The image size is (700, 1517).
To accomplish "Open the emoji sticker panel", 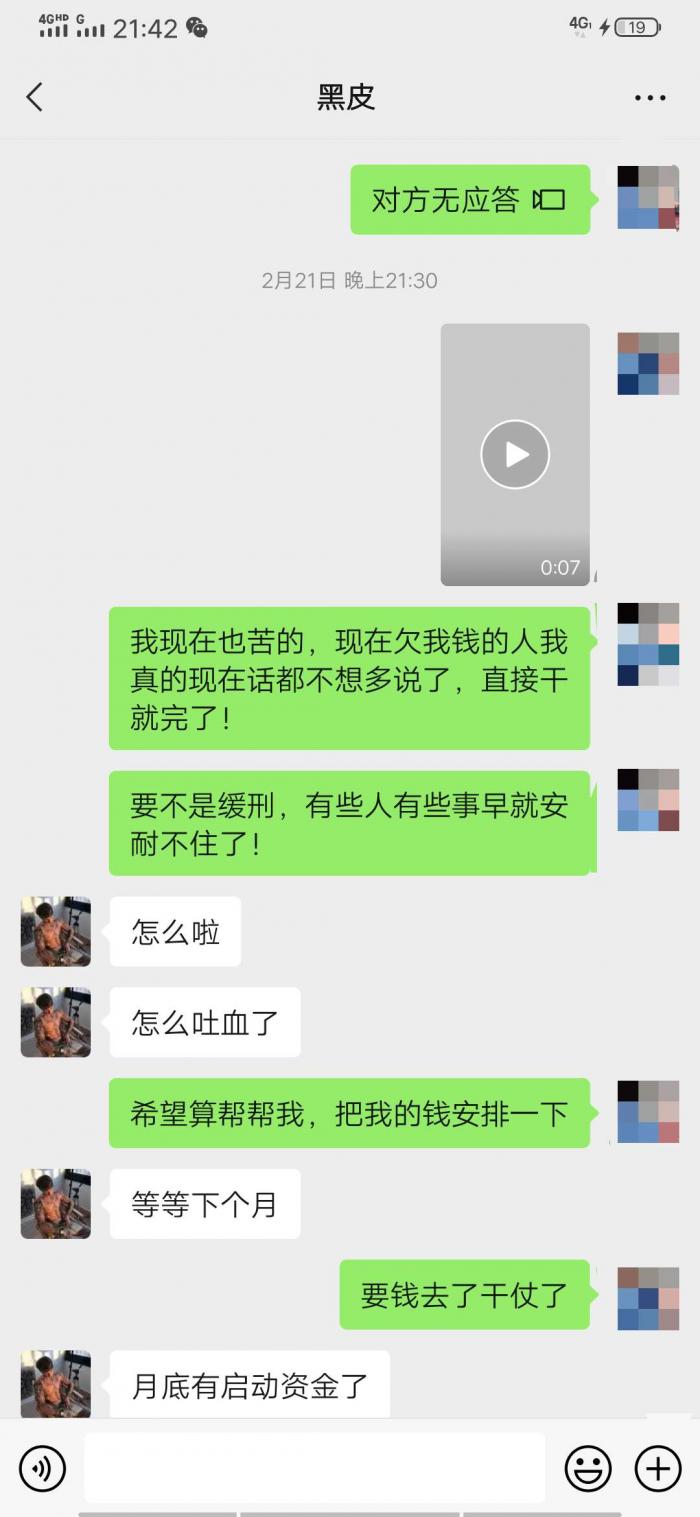I will pyautogui.click(x=588, y=1468).
